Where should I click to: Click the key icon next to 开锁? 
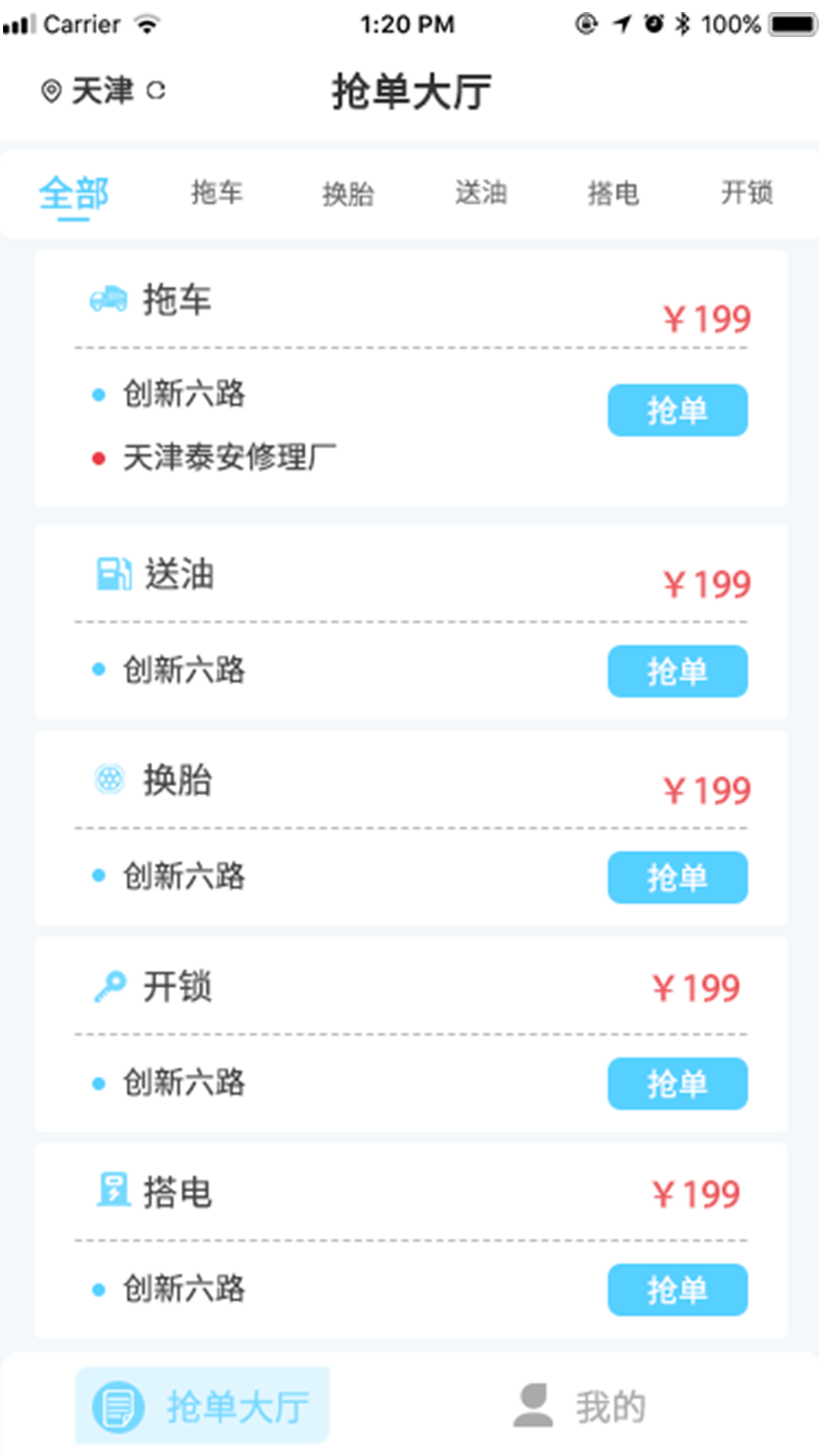point(110,986)
